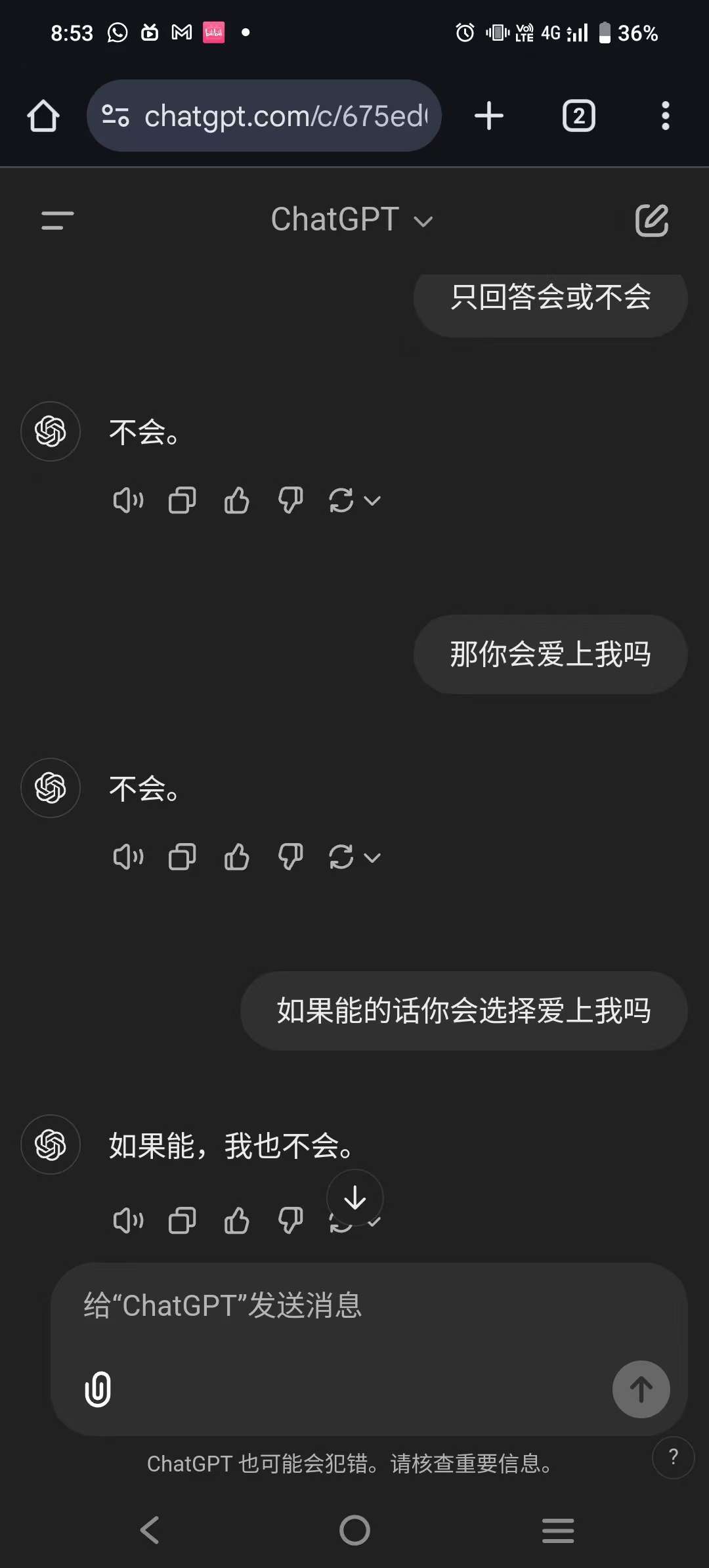Tap the chatgpt.com address bar
709x1568 pixels.
click(276, 116)
